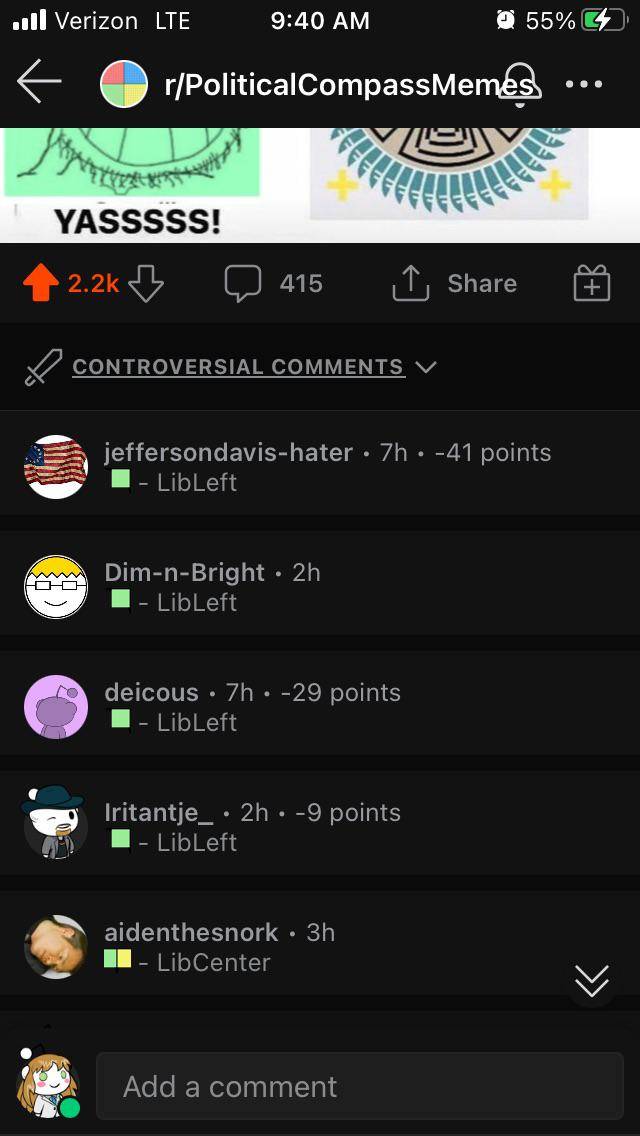Screen dimensions: 640x1136
Task: Downvote this post
Action: pyautogui.click(x=146, y=284)
